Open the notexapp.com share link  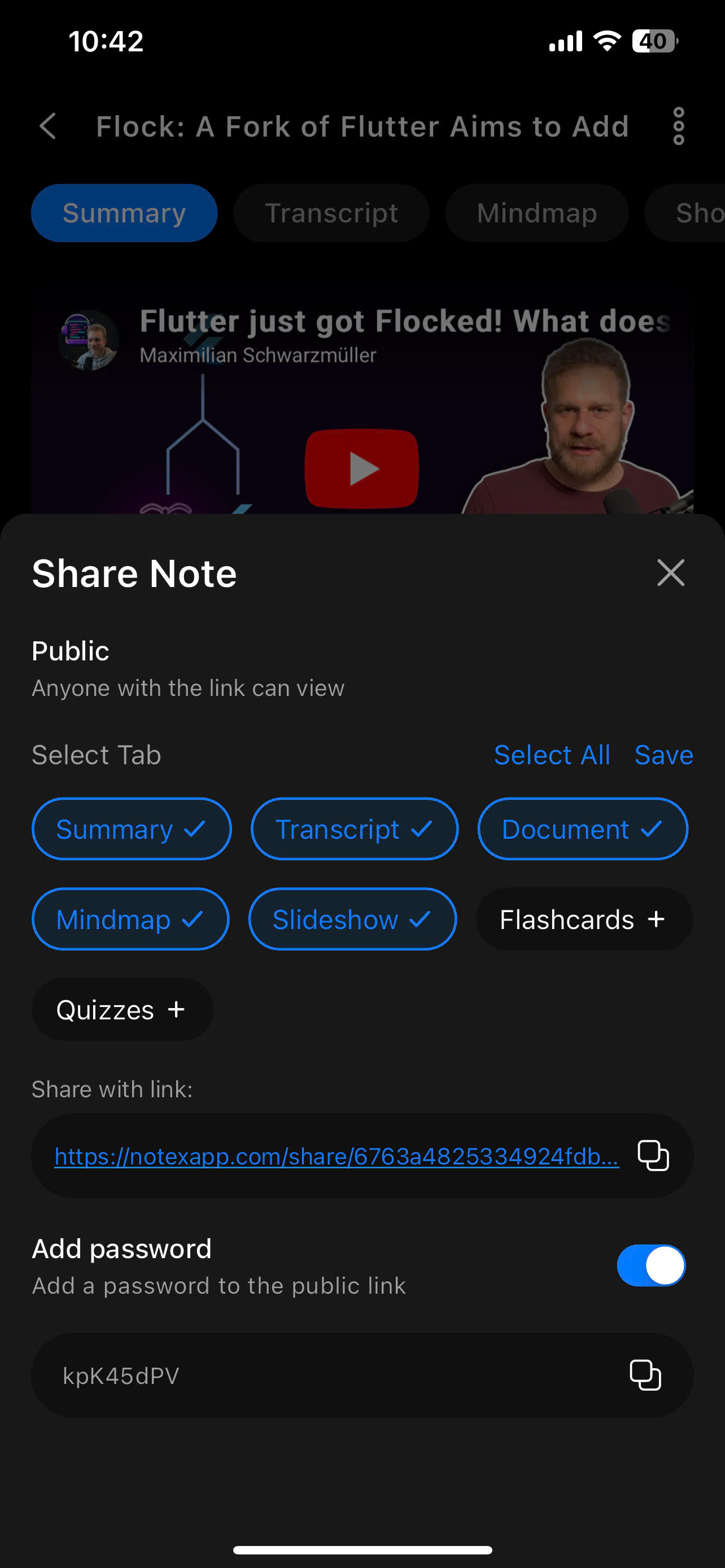(337, 1155)
